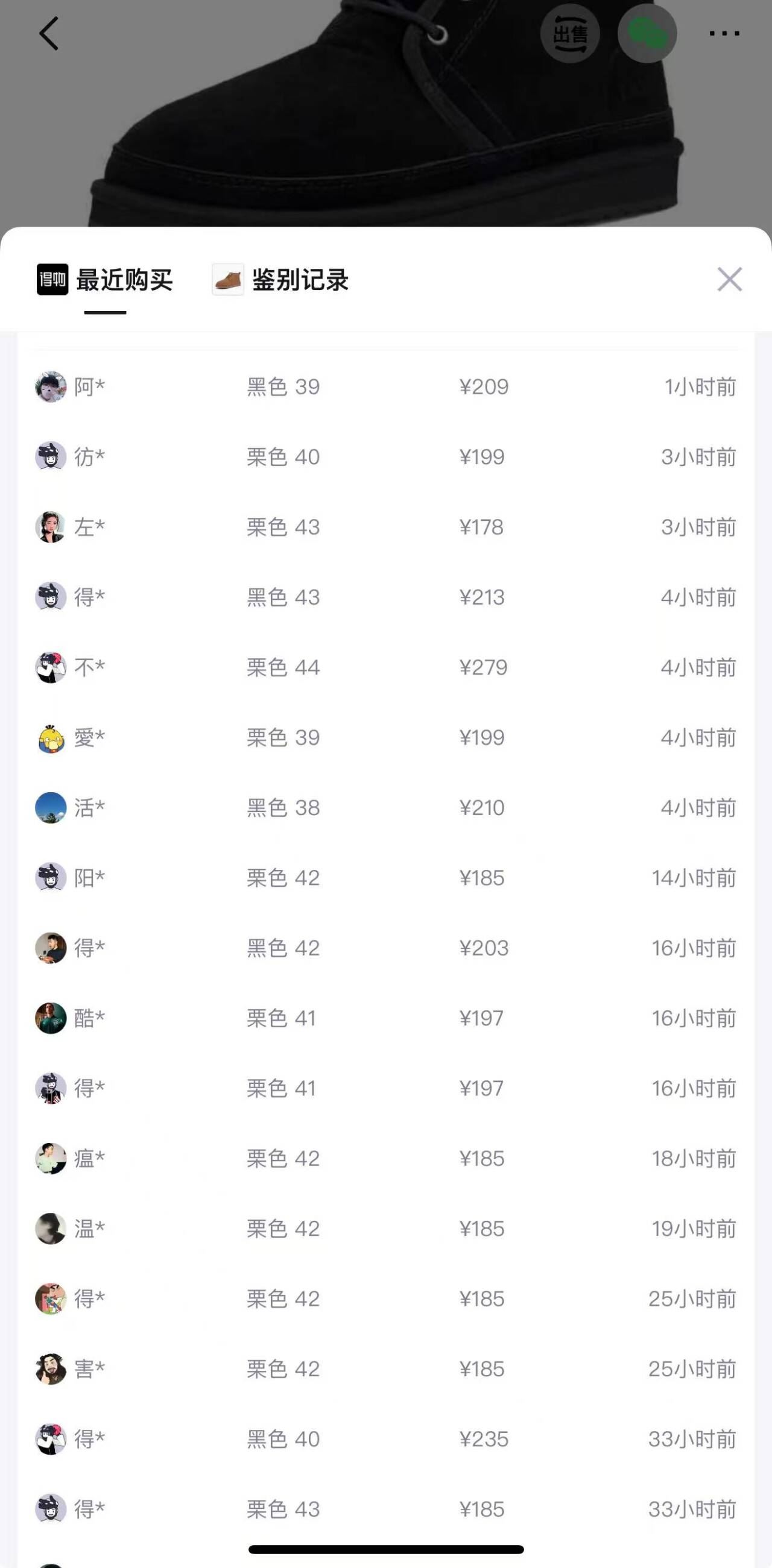
Task: Go back using the top-left arrow
Action: click(x=49, y=34)
